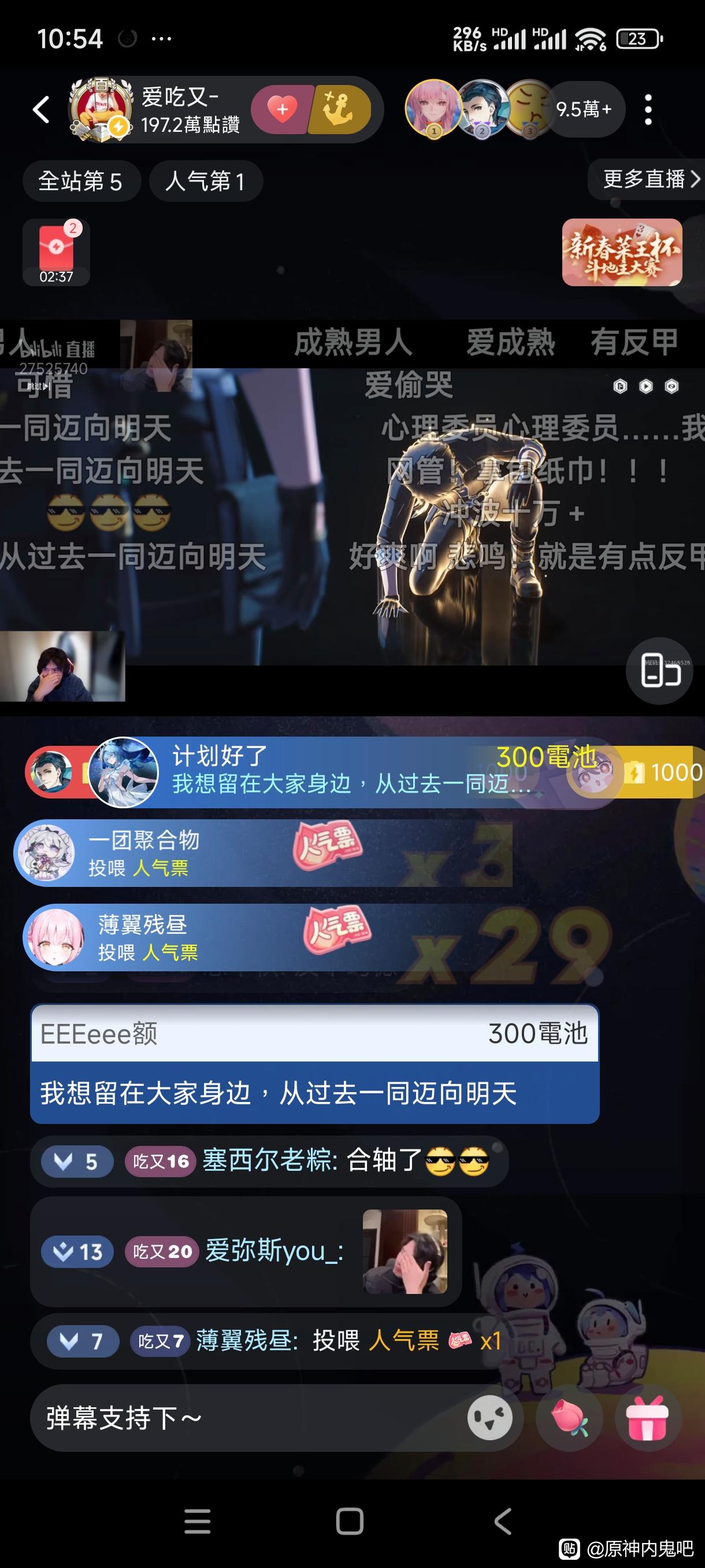The width and height of the screenshot is (705, 1568).
Task: Tap system home button
Action: [350, 1522]
